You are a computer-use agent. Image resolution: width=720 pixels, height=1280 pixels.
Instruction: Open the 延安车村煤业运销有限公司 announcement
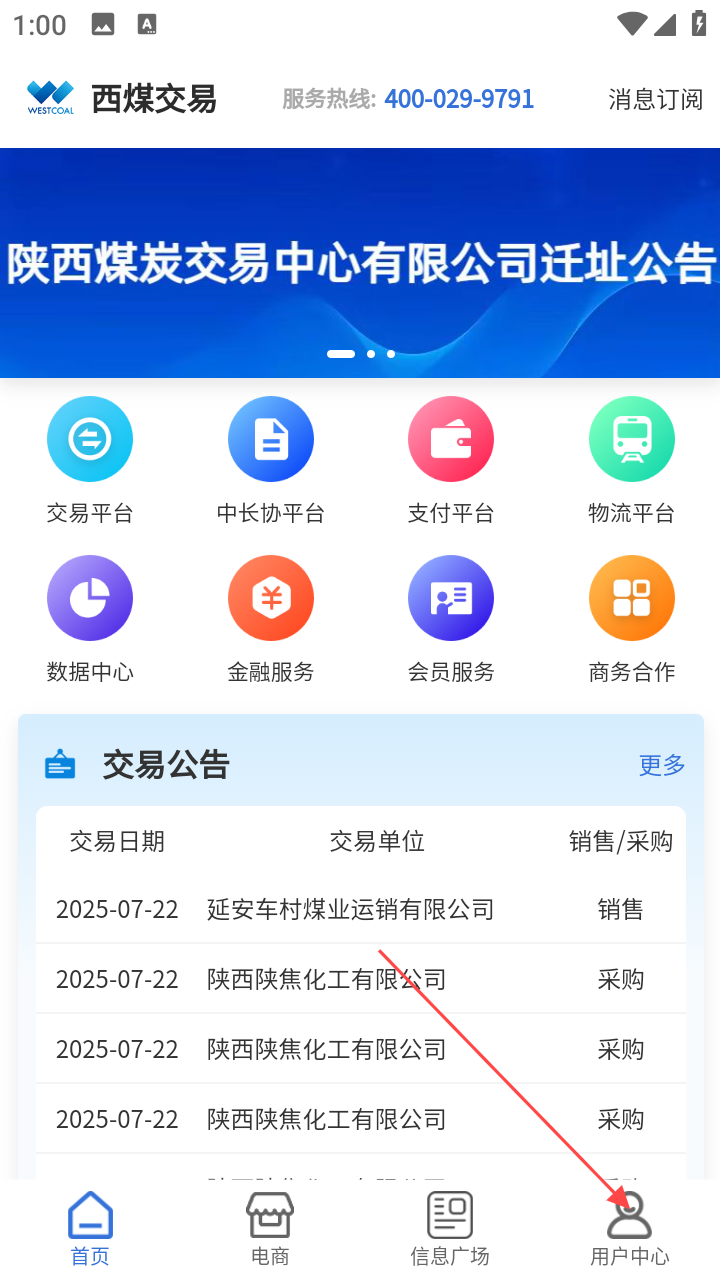coord(351,909)
